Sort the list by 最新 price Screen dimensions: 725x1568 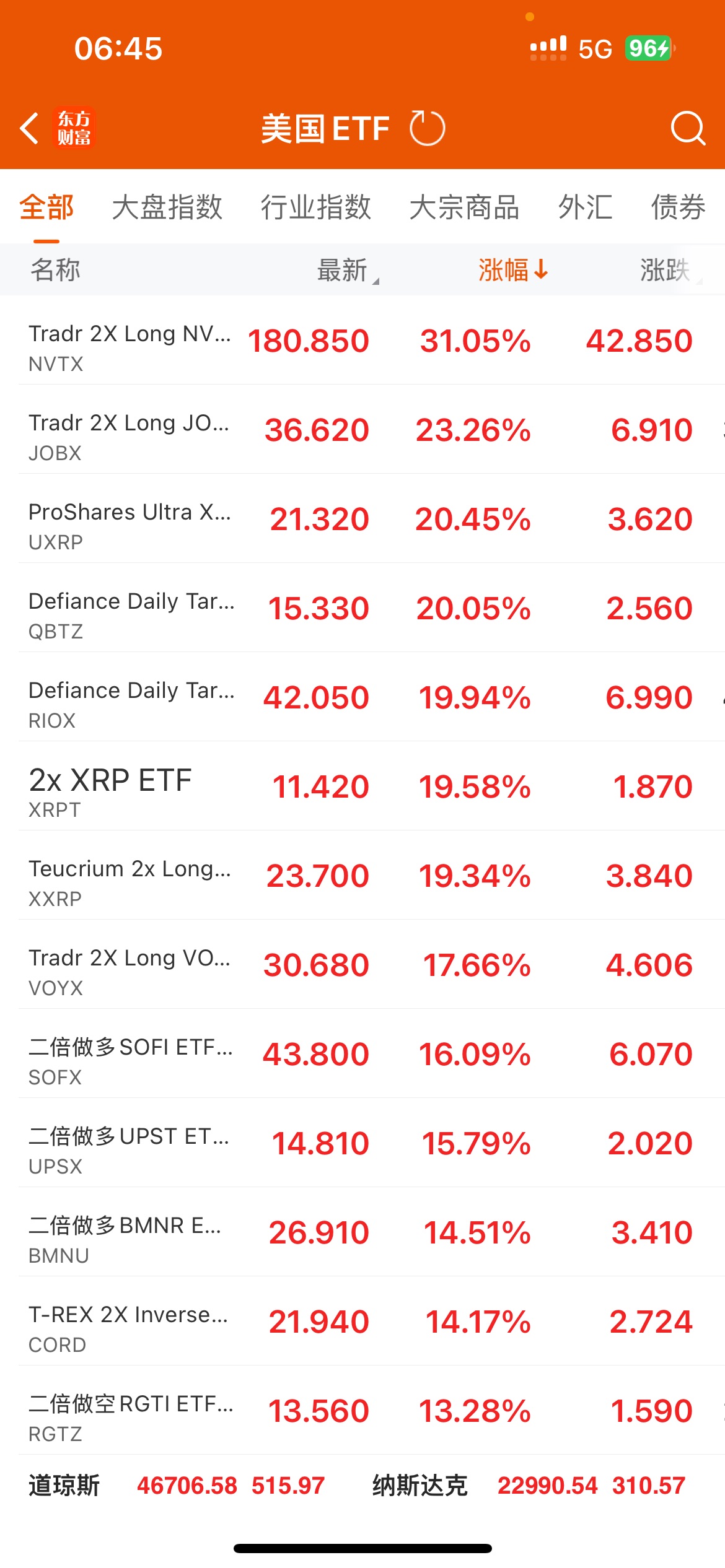coord(344,270)
